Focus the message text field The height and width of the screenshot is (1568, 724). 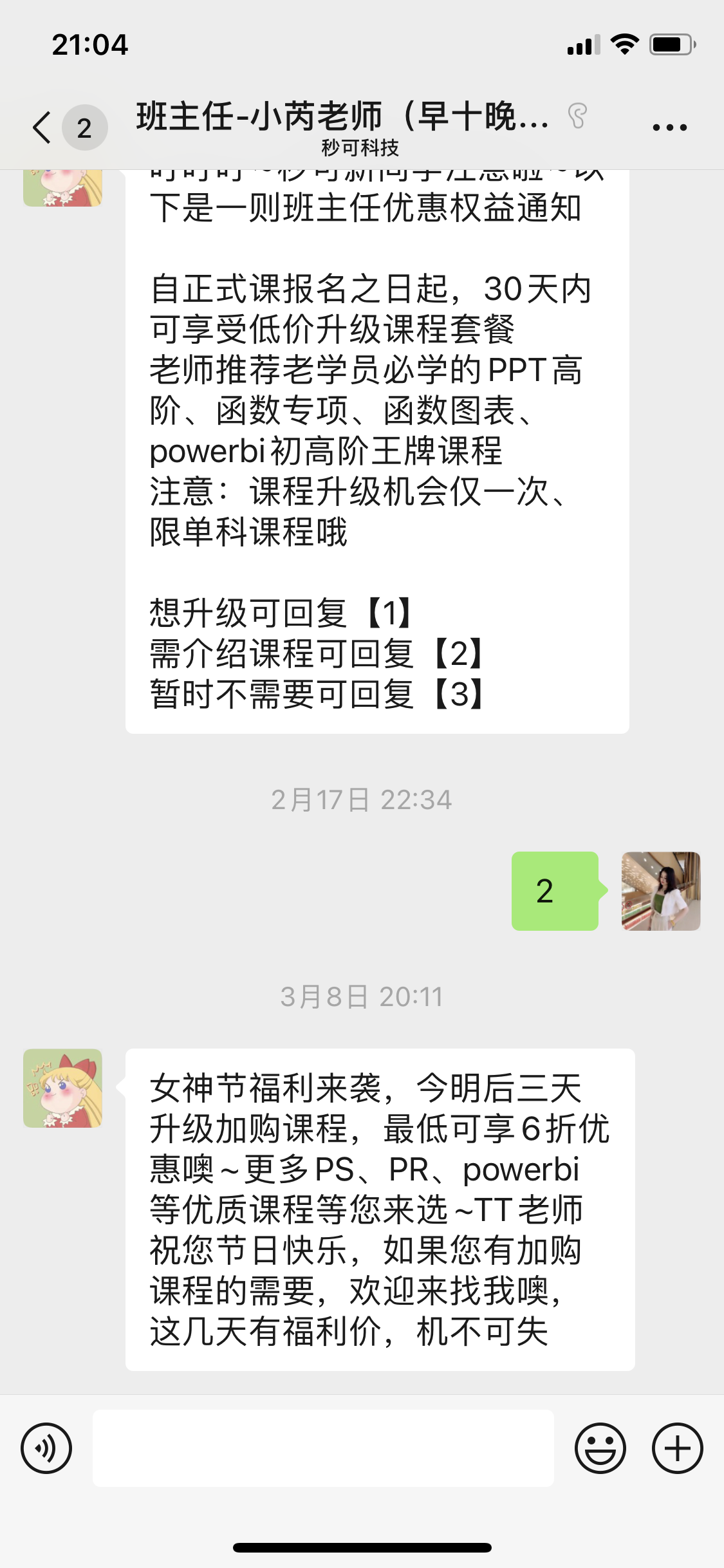[x=323, y=1448]
